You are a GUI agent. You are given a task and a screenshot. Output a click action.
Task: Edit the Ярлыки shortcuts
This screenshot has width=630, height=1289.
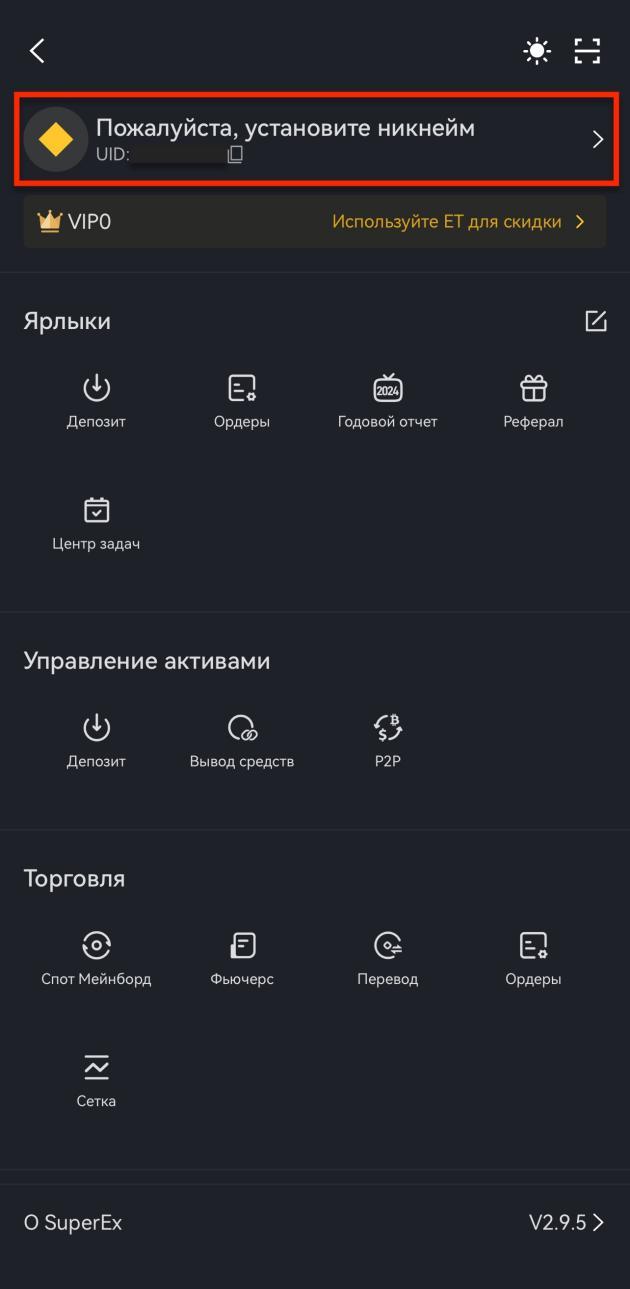click(596, 321)
